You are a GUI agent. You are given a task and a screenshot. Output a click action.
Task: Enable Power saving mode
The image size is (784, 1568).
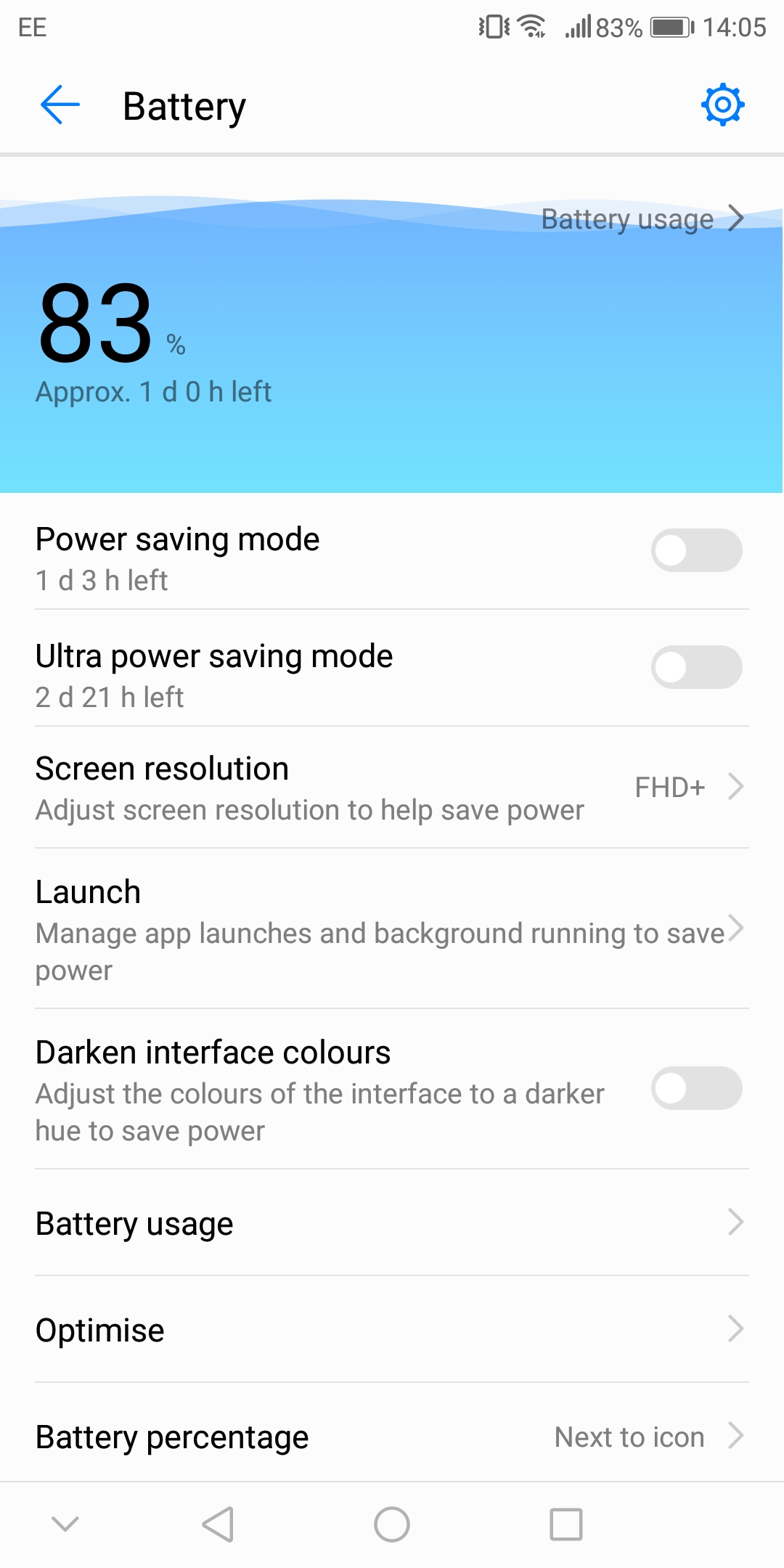[x=696, y=550]
